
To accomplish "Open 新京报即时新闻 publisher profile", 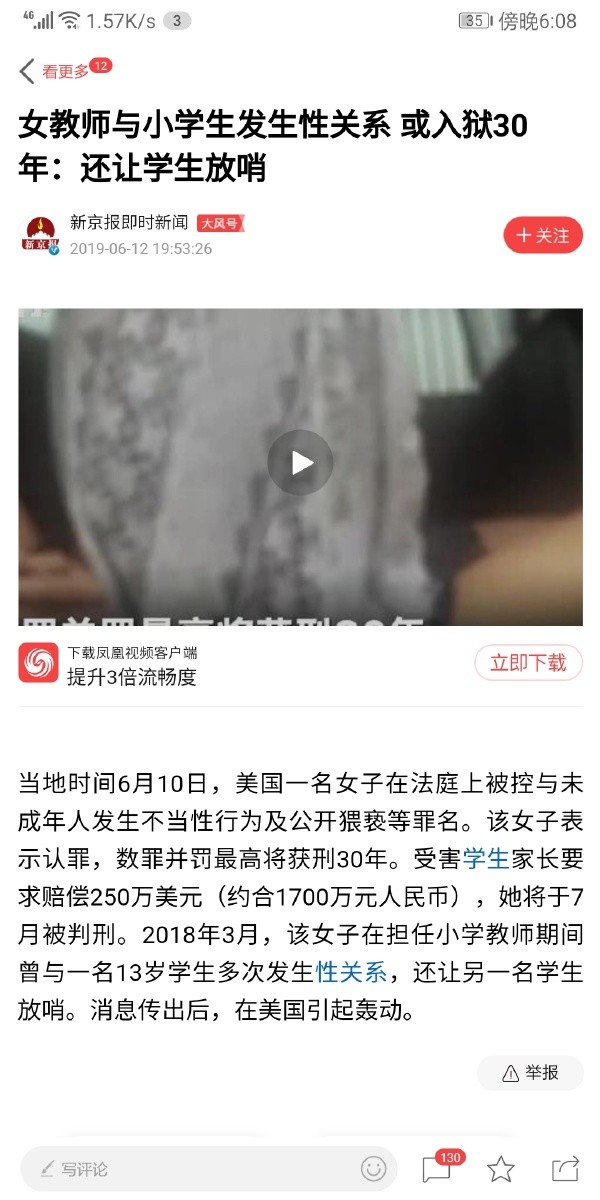I will click(x=128, y=222).
